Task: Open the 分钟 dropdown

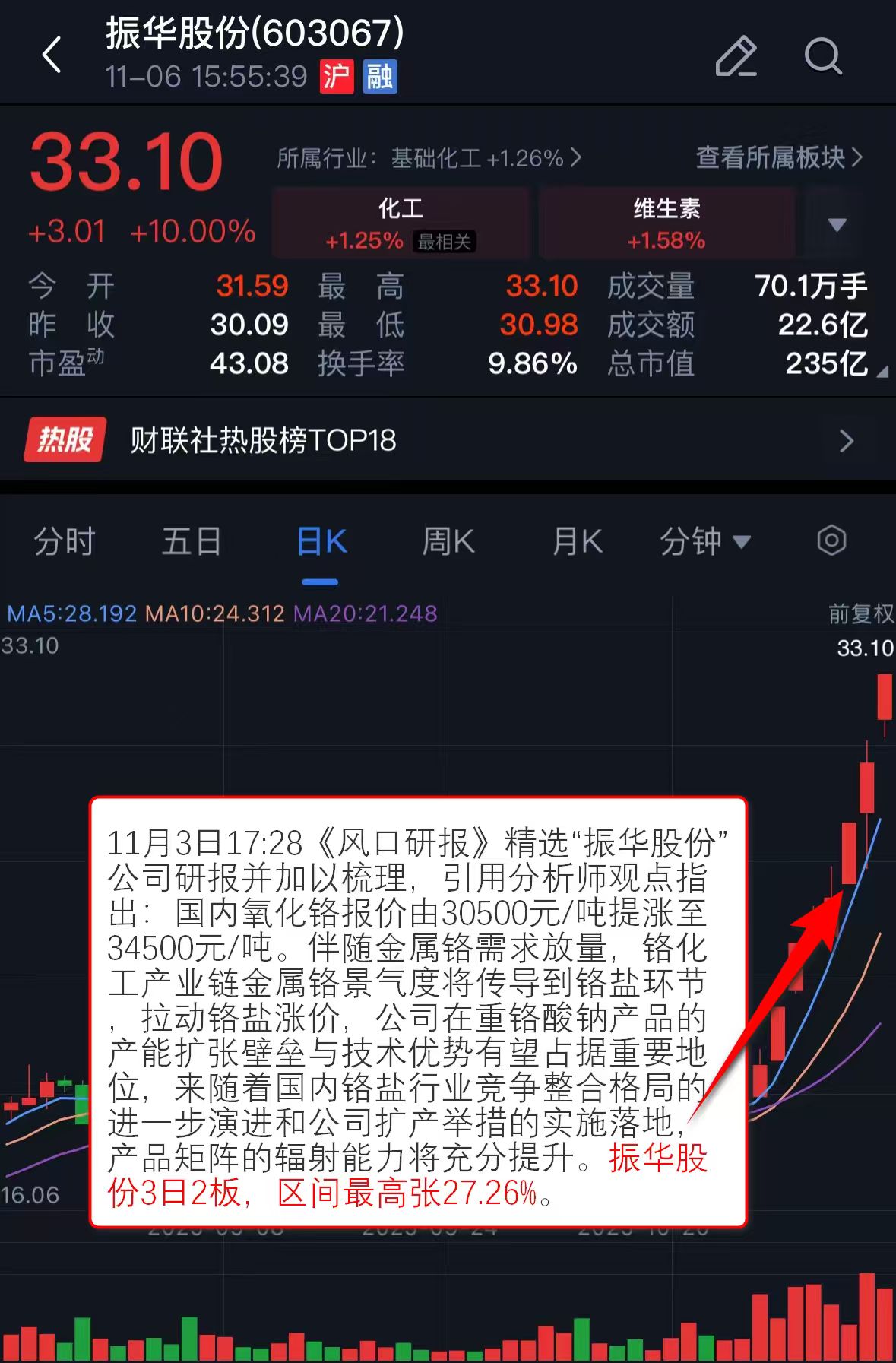Action: coord(704,542)
